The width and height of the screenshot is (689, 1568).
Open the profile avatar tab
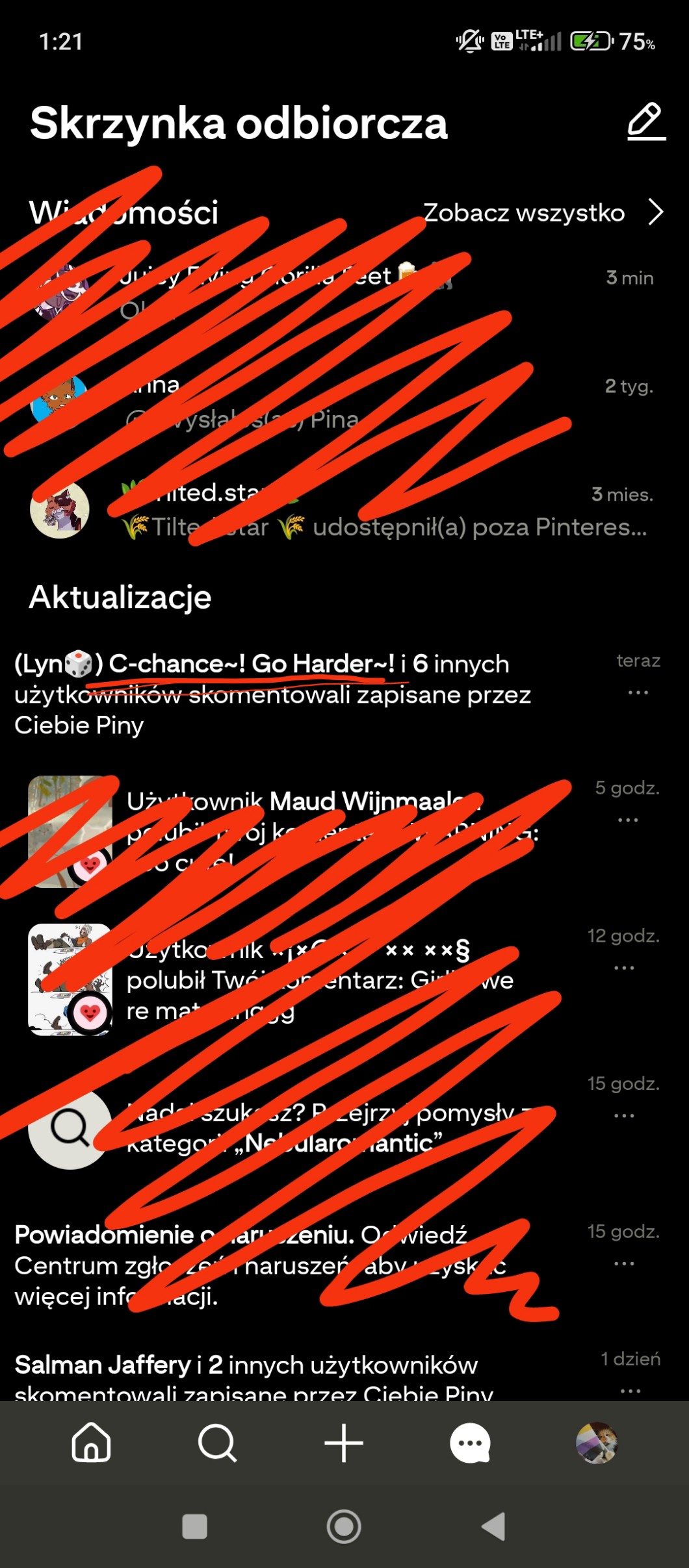596,1443
